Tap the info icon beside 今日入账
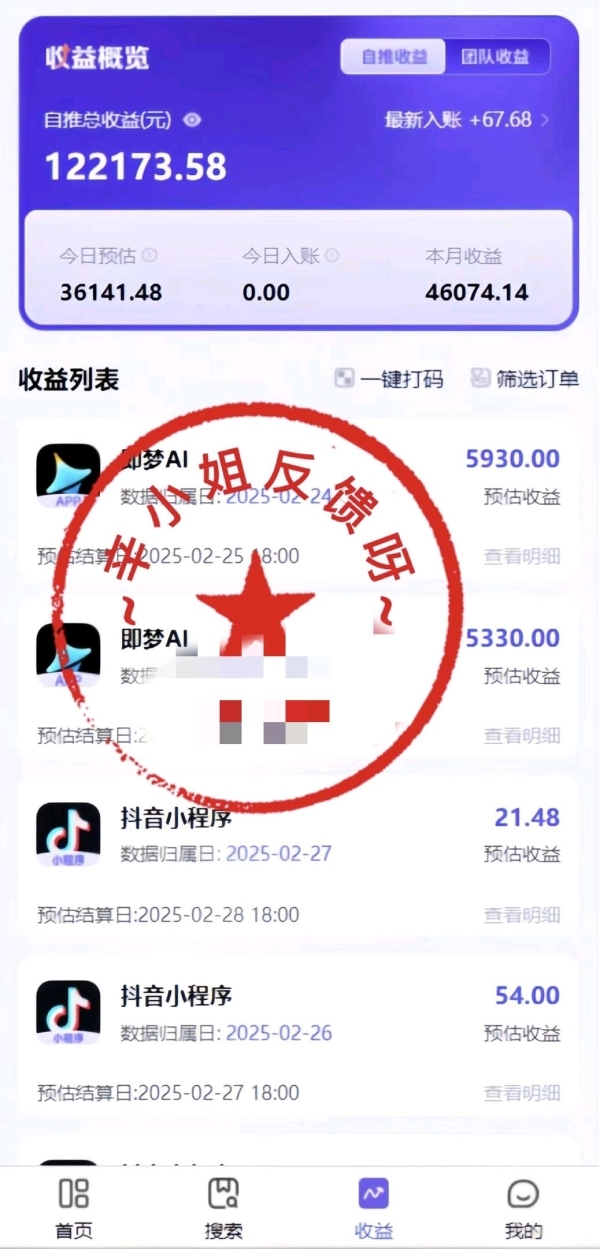The image size is (600, 1249). click(x=332, y=256)
